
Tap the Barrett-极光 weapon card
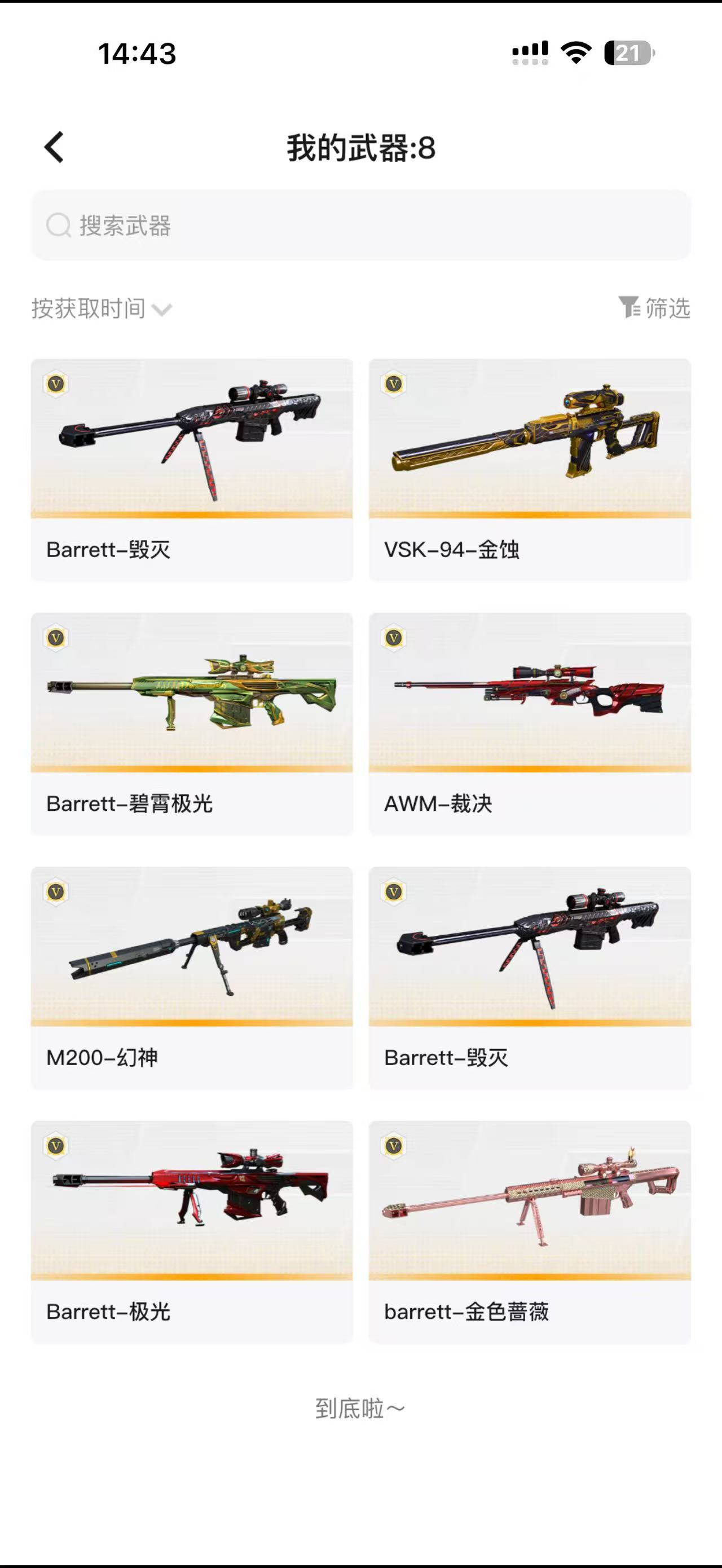point(192,1231)
